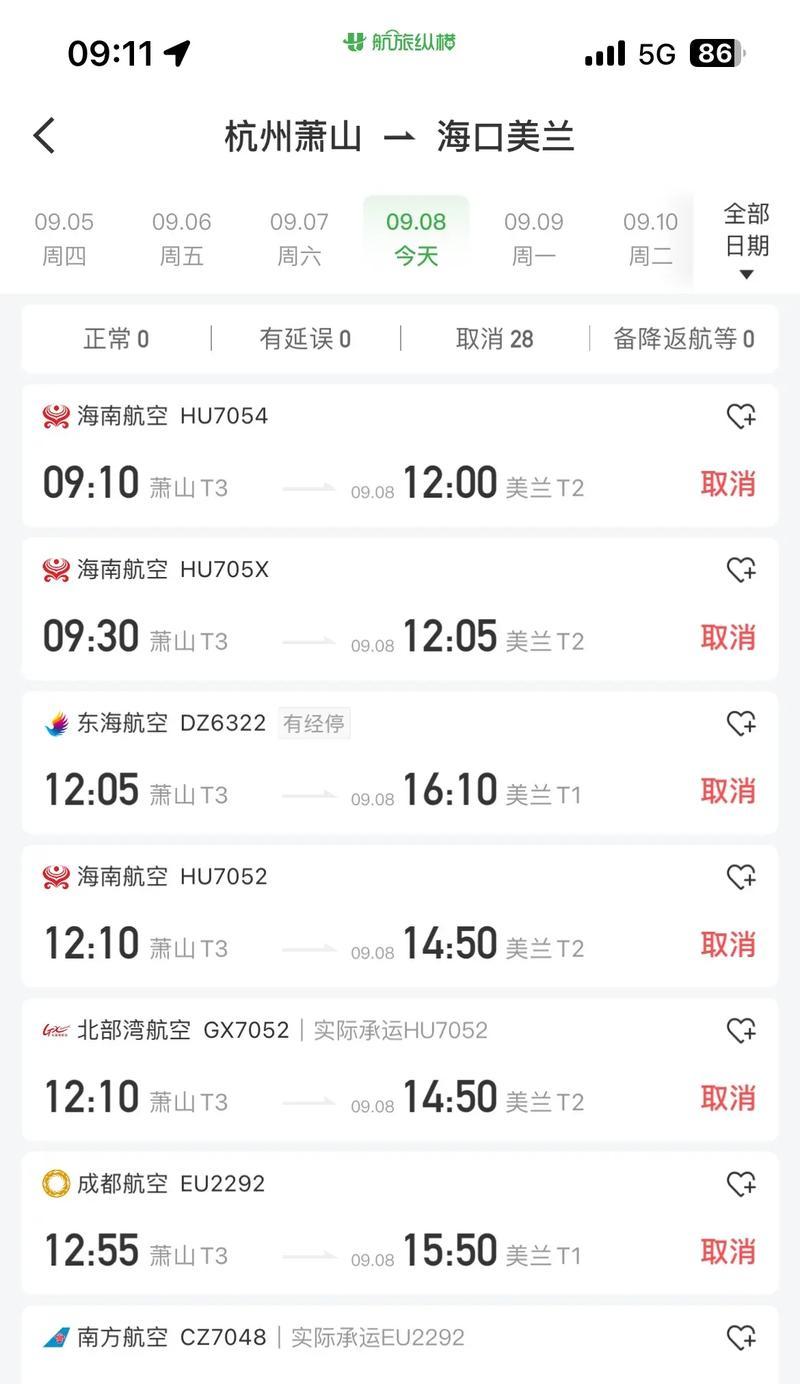Image resolution: width=800 pixels, height=1384 pixels.
Task: Open 东海航空 DZ6322 flight card
Action: coord(400,762)
